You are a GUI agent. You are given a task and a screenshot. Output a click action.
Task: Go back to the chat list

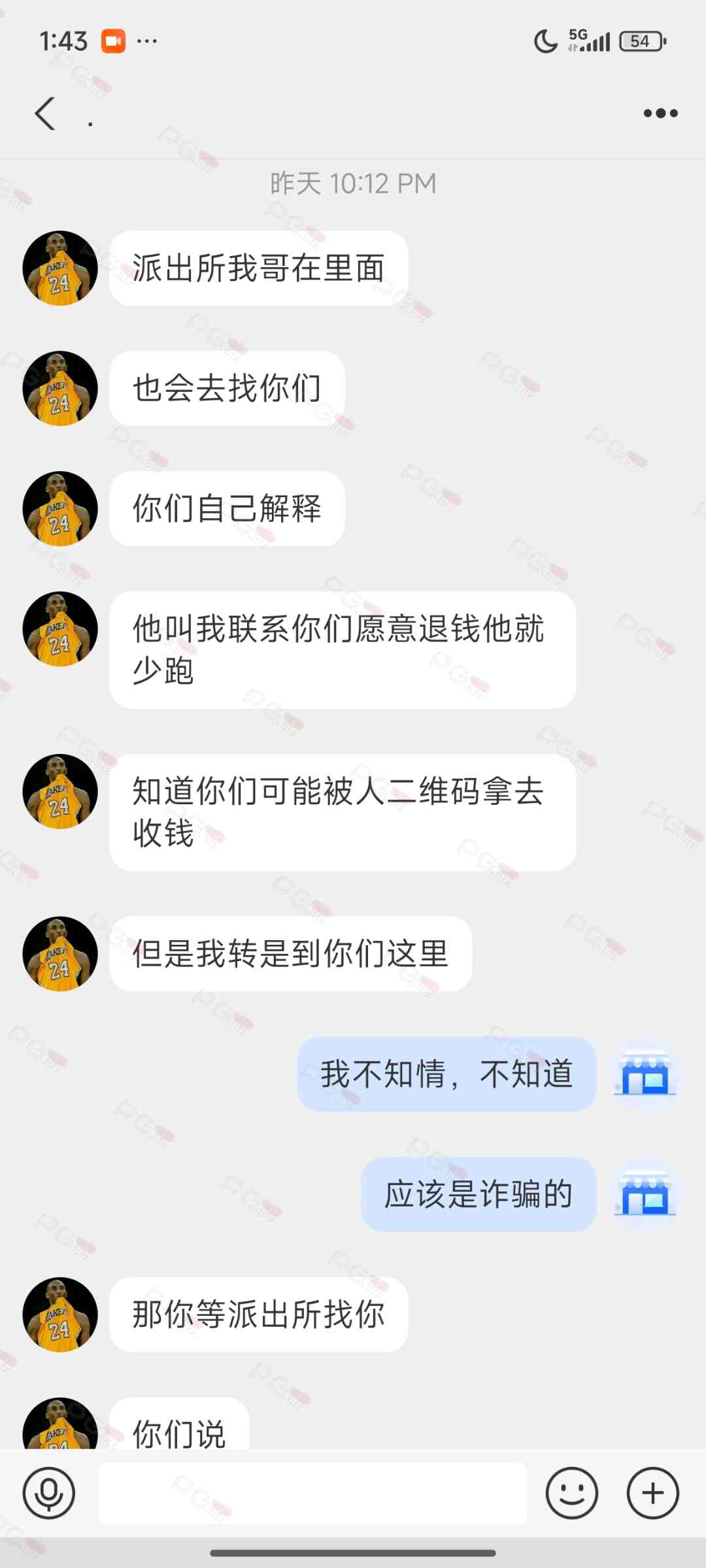tap(44, 114)
